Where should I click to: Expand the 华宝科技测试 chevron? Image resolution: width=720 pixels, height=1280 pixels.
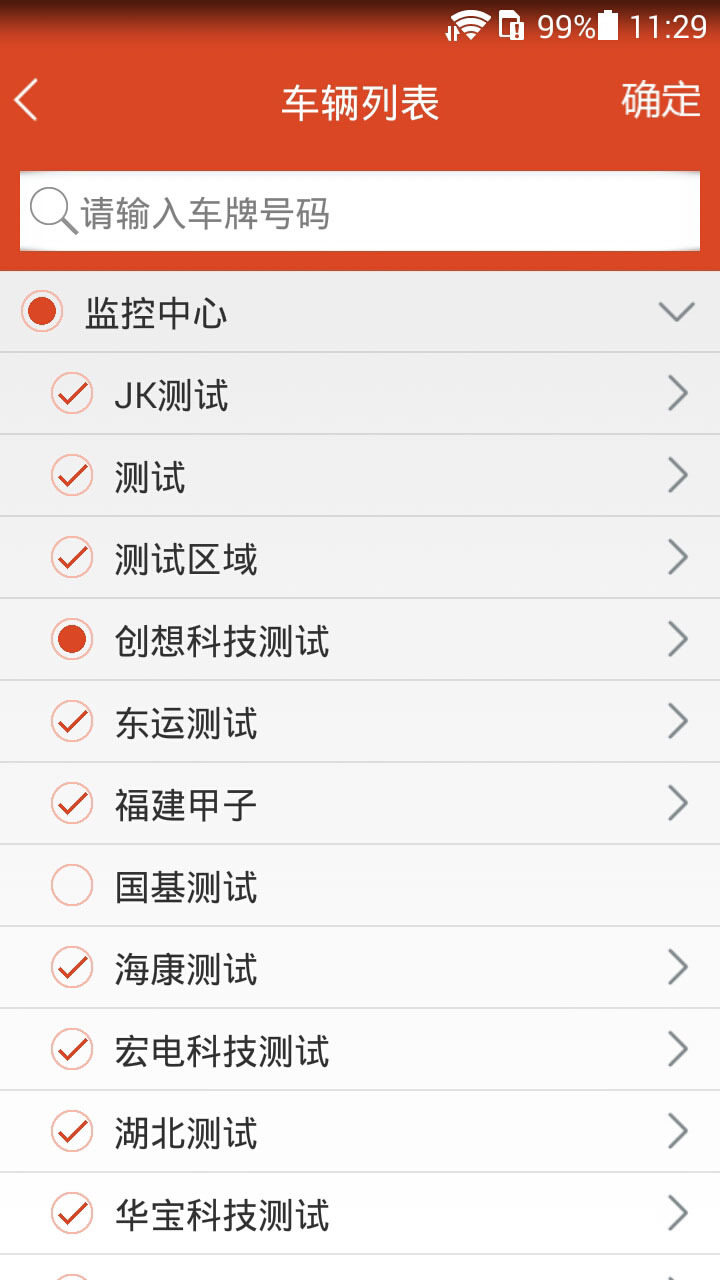677,1214
